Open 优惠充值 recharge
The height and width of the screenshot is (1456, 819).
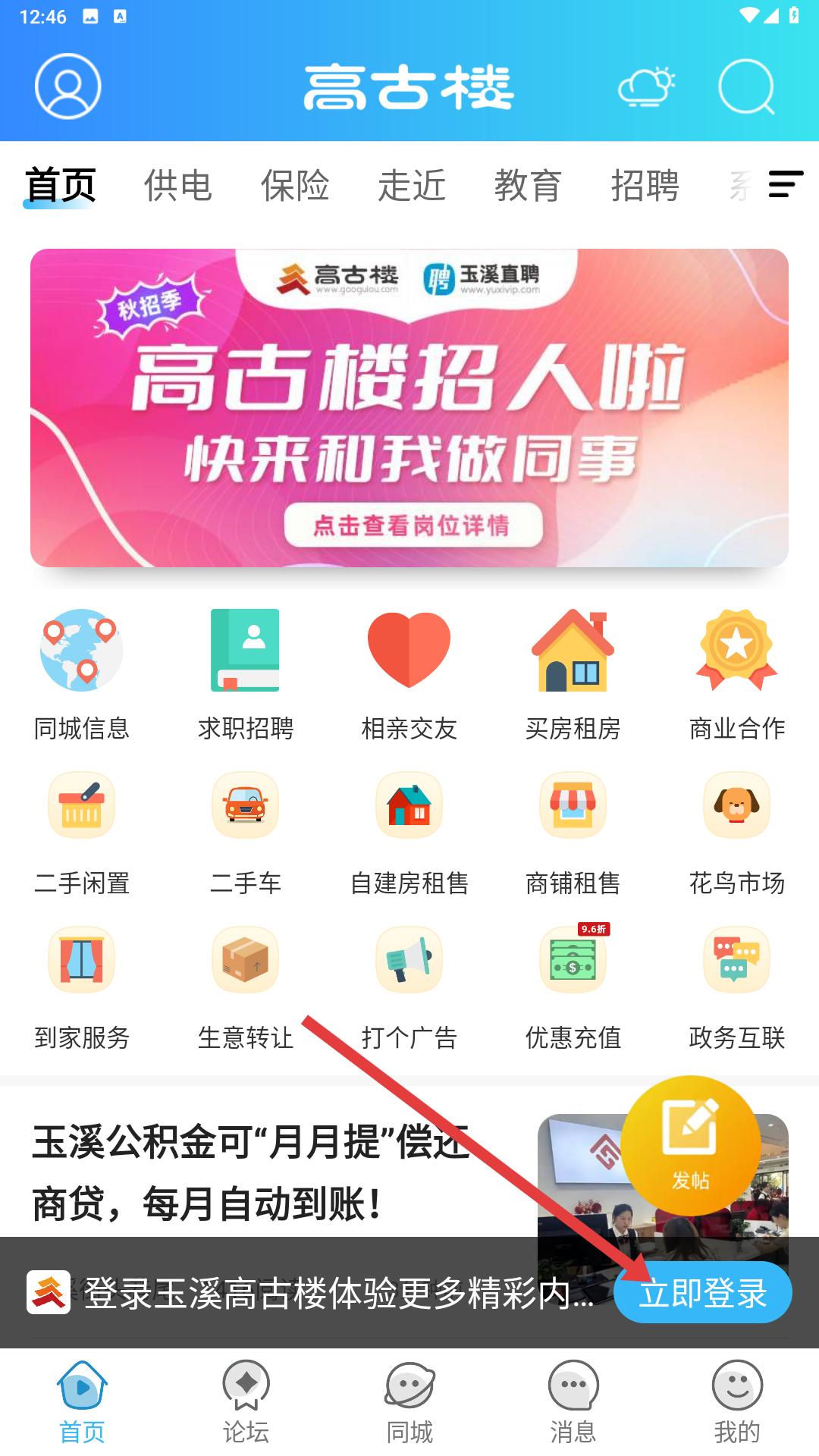[573, 986]
